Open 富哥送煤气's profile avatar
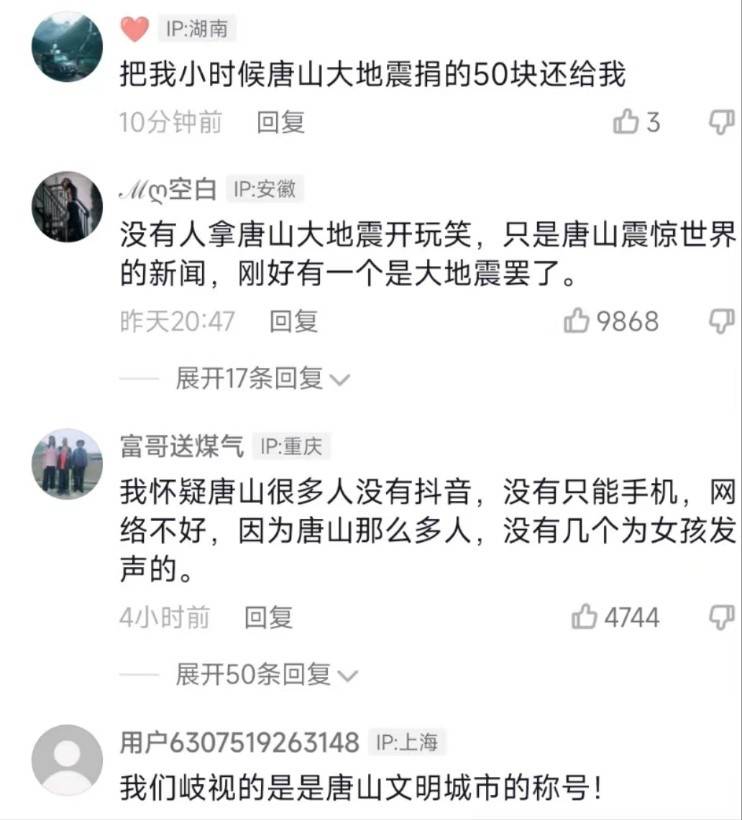The height and width of the screenshot is (820, 742). pyautogui.click(x=67, y=464)
